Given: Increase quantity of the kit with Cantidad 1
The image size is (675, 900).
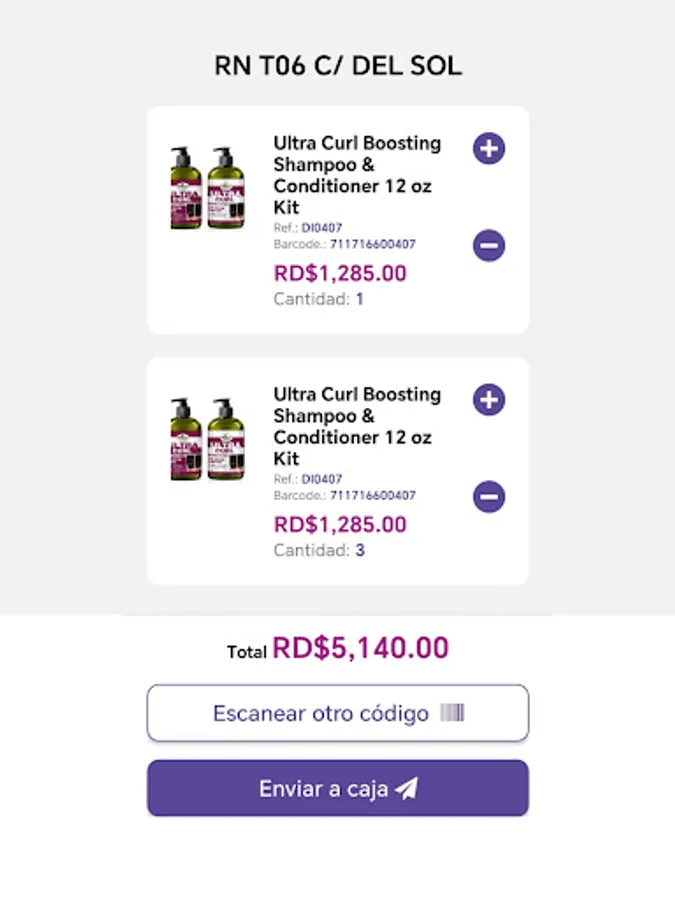Looking at the screenshot, I should [x=489, y=149].
